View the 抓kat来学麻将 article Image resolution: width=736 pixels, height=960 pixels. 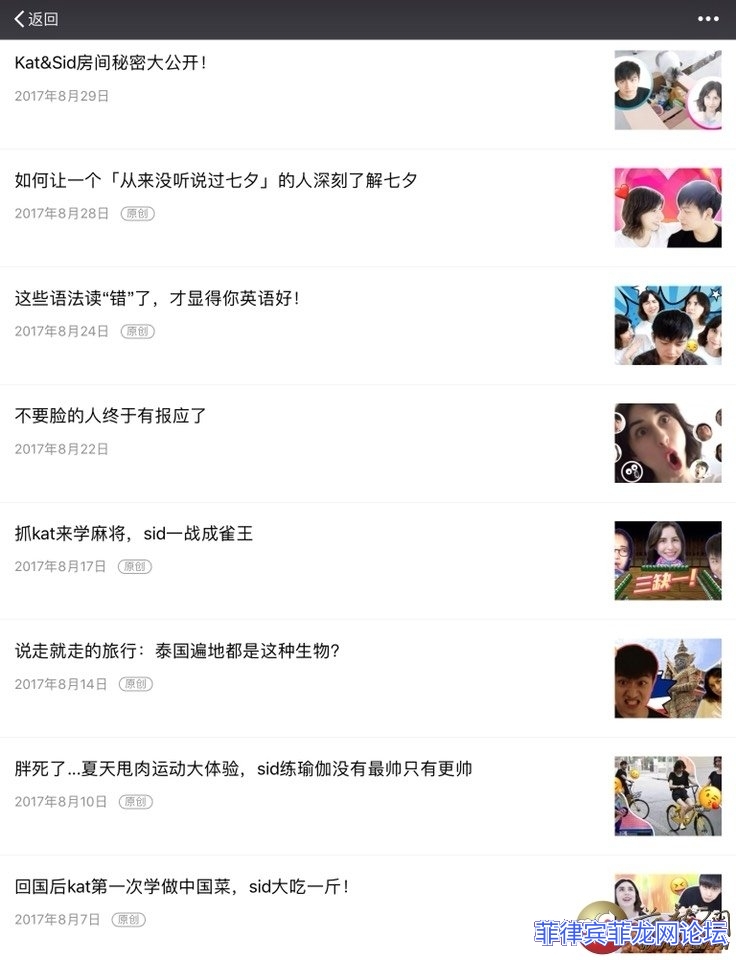pyautogui.click(x=134, y=534)
